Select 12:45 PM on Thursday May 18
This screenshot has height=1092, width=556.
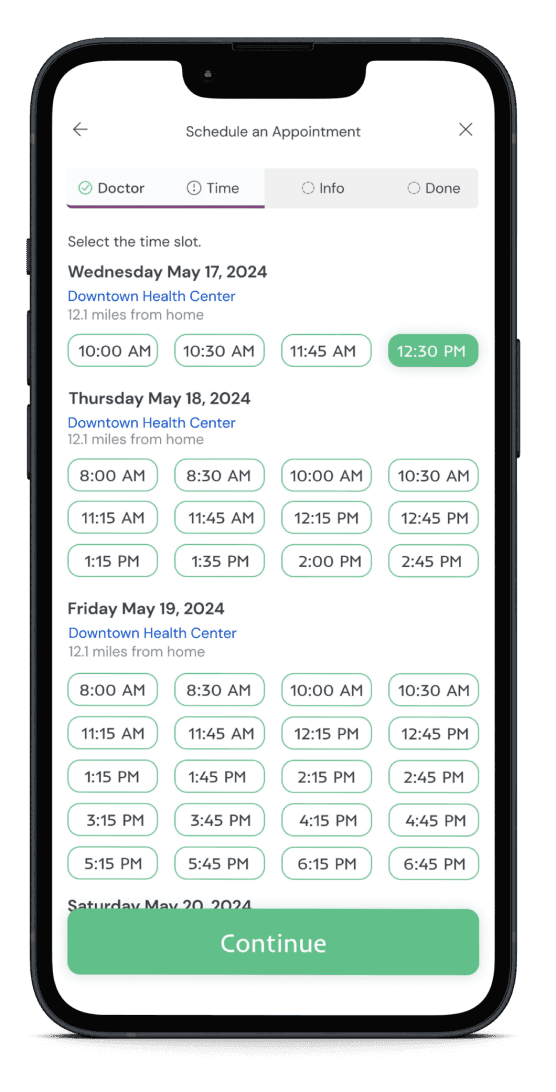coord(433,518)
